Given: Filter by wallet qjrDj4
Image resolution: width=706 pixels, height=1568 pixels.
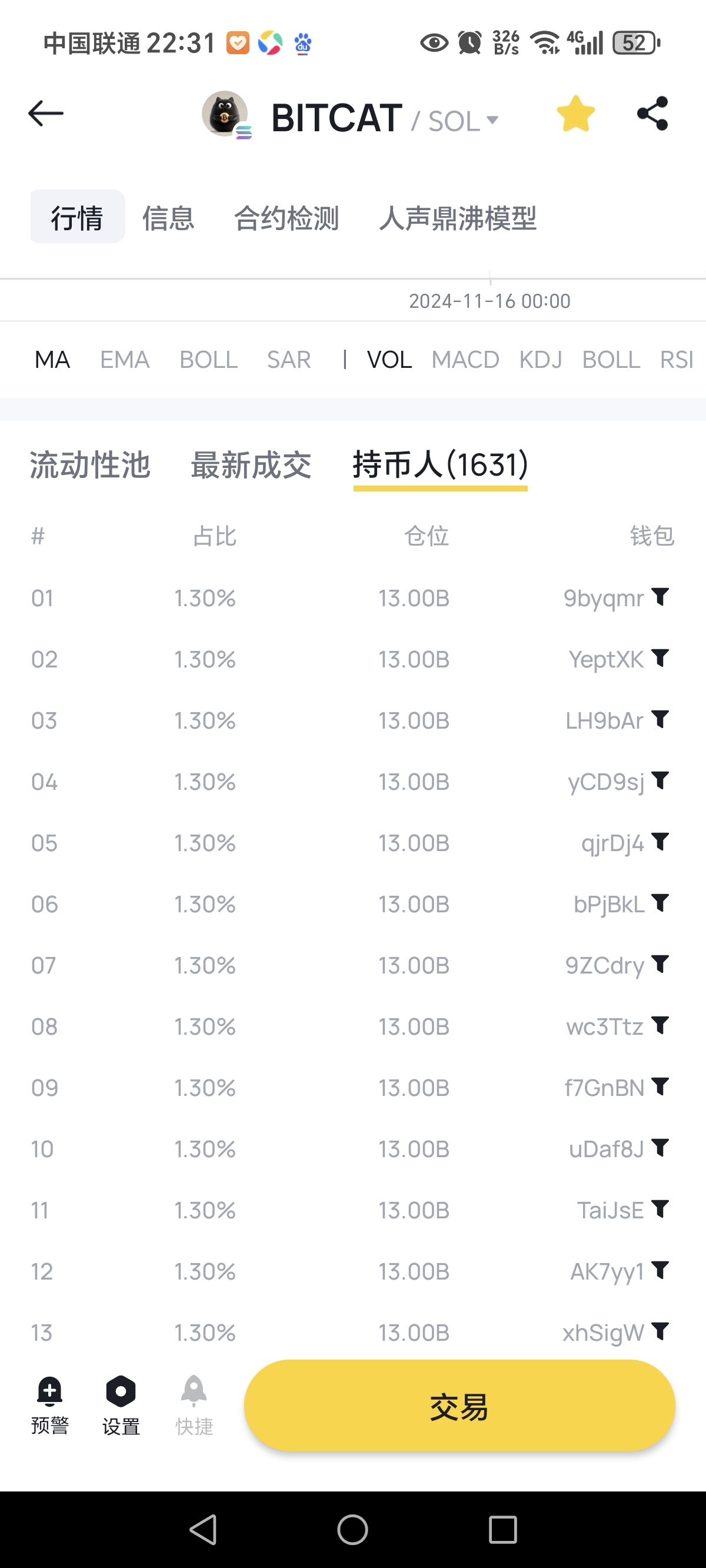Looking at the screenshot, I should click(660, 842).
